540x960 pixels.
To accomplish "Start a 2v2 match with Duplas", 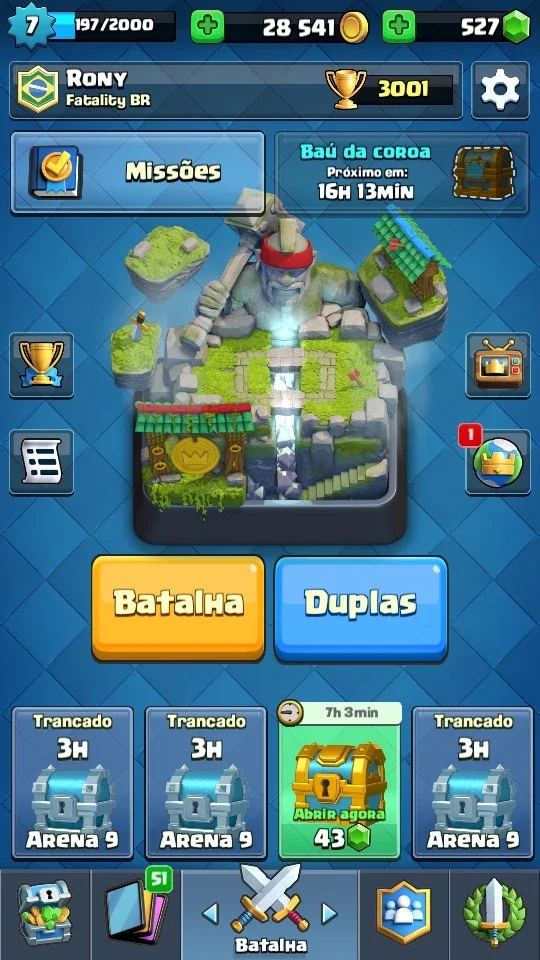I will point(361,608).
